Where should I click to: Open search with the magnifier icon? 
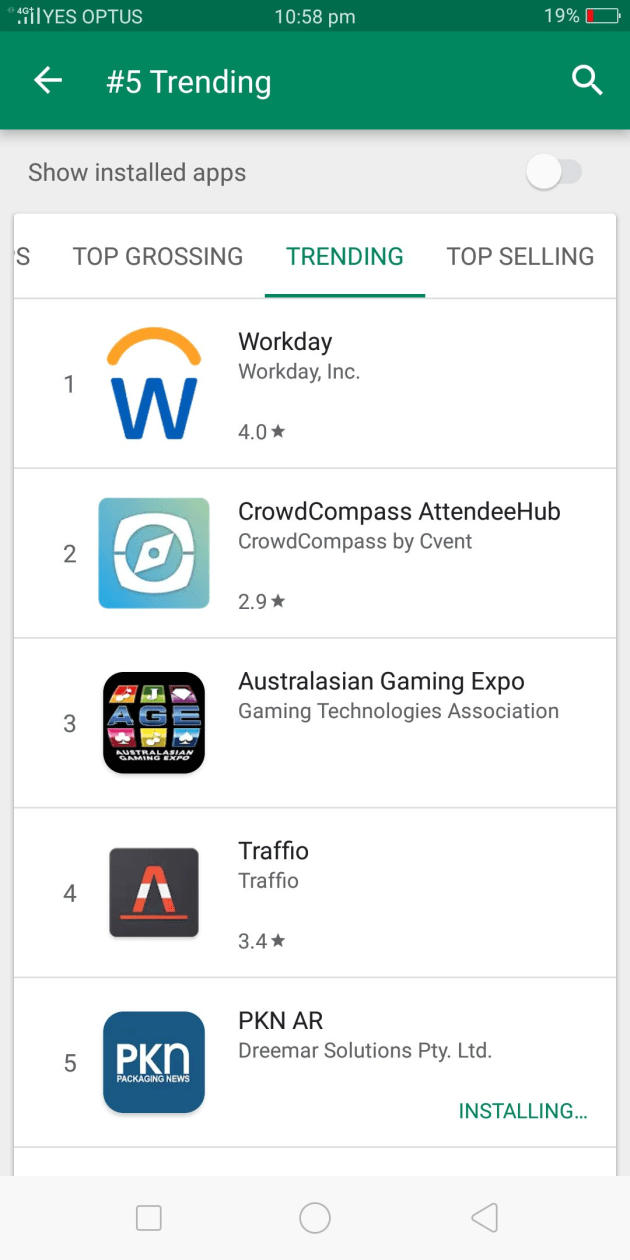pyautogui.click(x=587, y=81)
